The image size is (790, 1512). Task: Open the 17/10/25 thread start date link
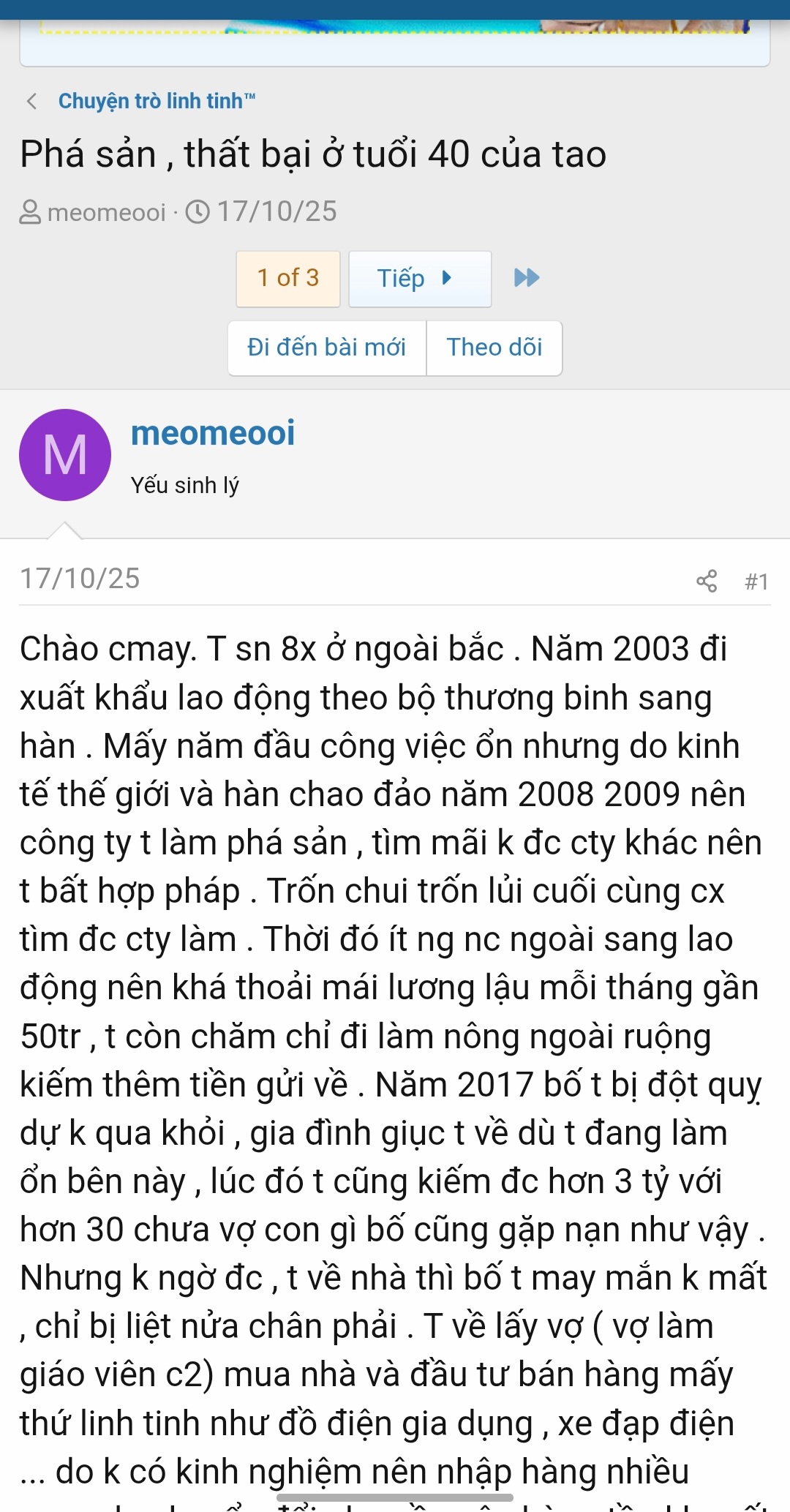(276, 212)
